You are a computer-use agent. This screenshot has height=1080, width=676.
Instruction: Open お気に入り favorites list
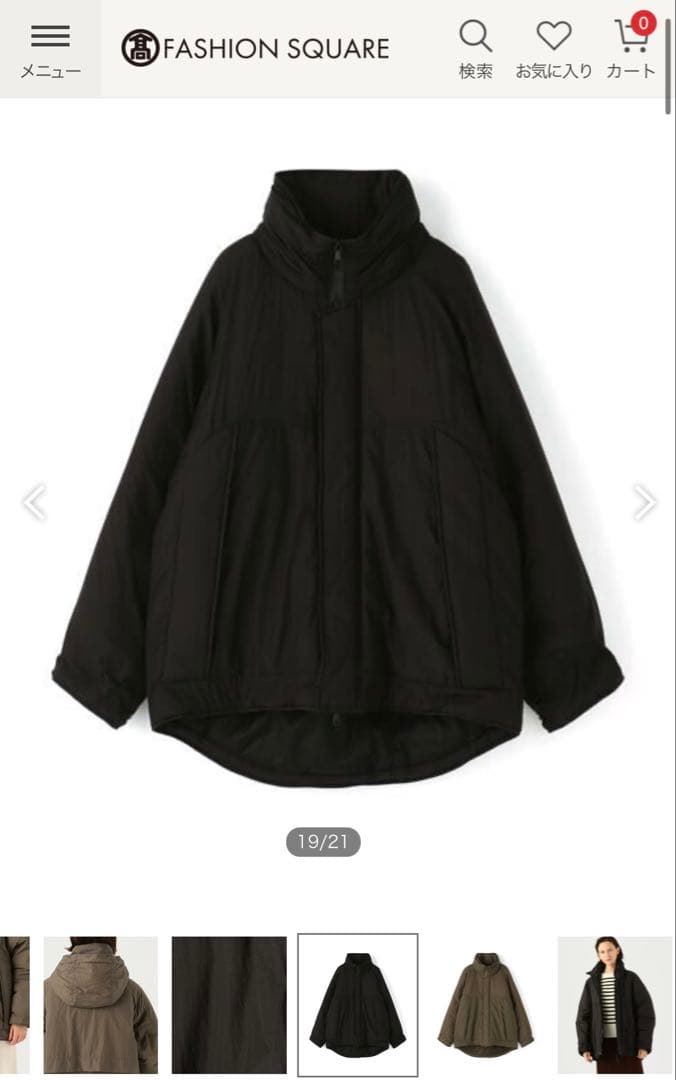click(x=553, y=49)
